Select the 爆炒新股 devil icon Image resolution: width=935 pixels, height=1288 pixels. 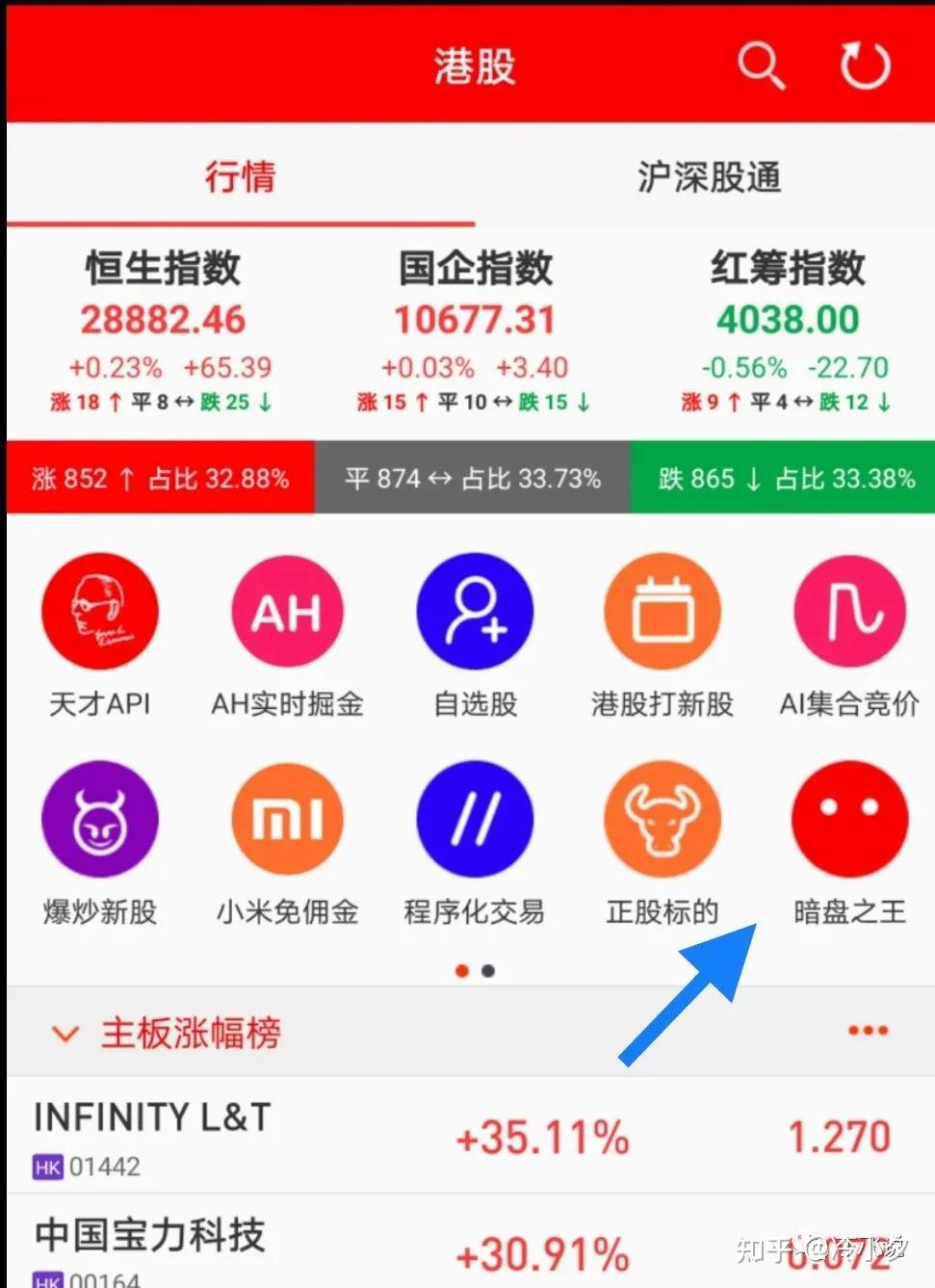pyautogui.click(x=100, y=818)
